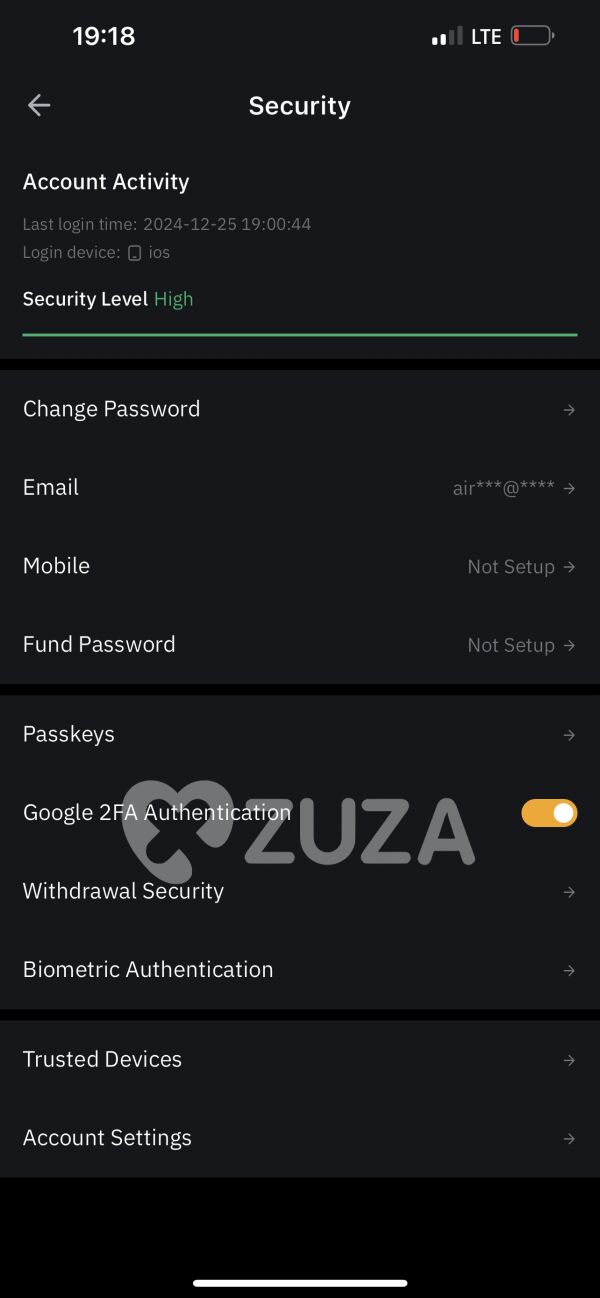Open Account Settings
Viewport: 600px width, 1298px height.
(300, 1138)
